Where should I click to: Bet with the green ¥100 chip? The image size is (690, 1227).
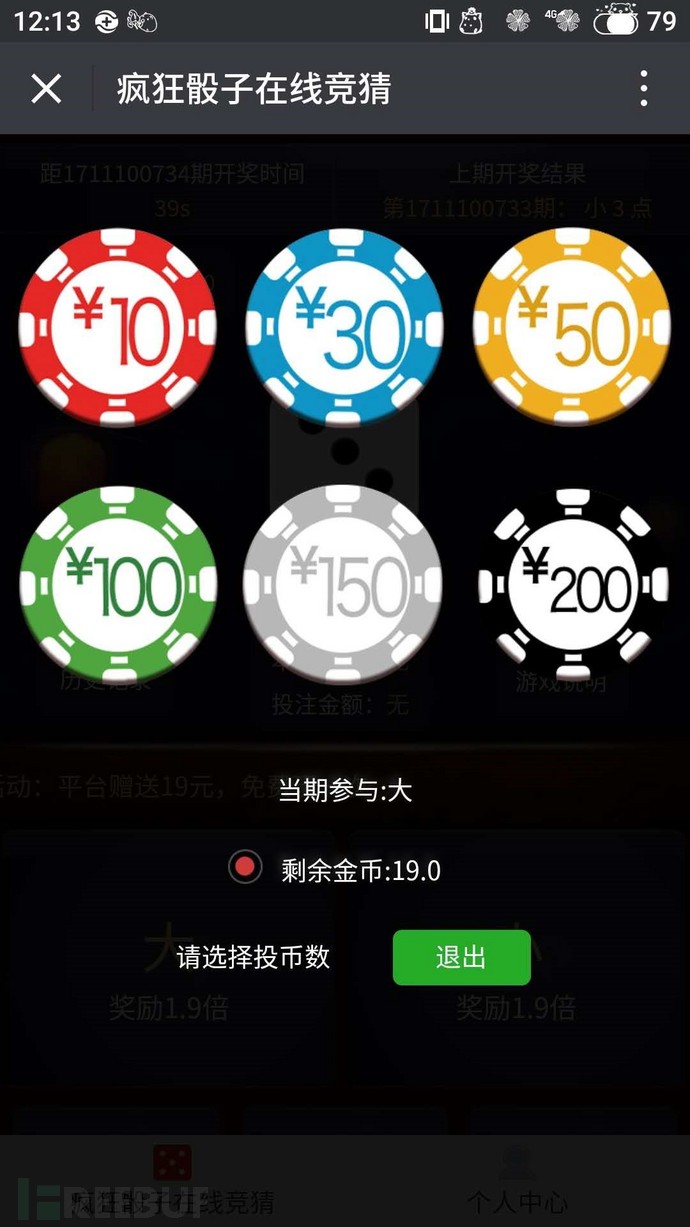pyautogui.click(x=118, y=585)
